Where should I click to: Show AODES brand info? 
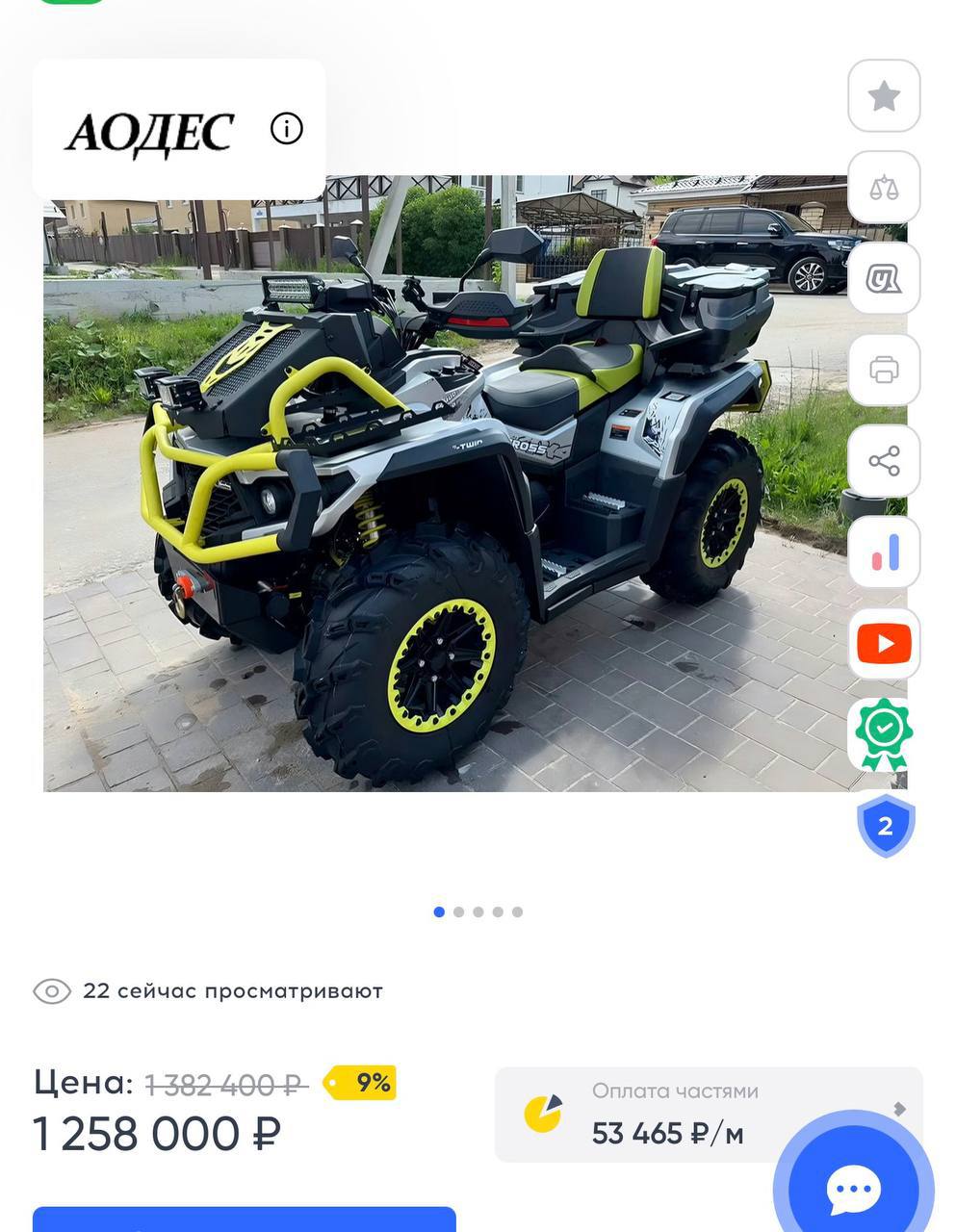287,128
